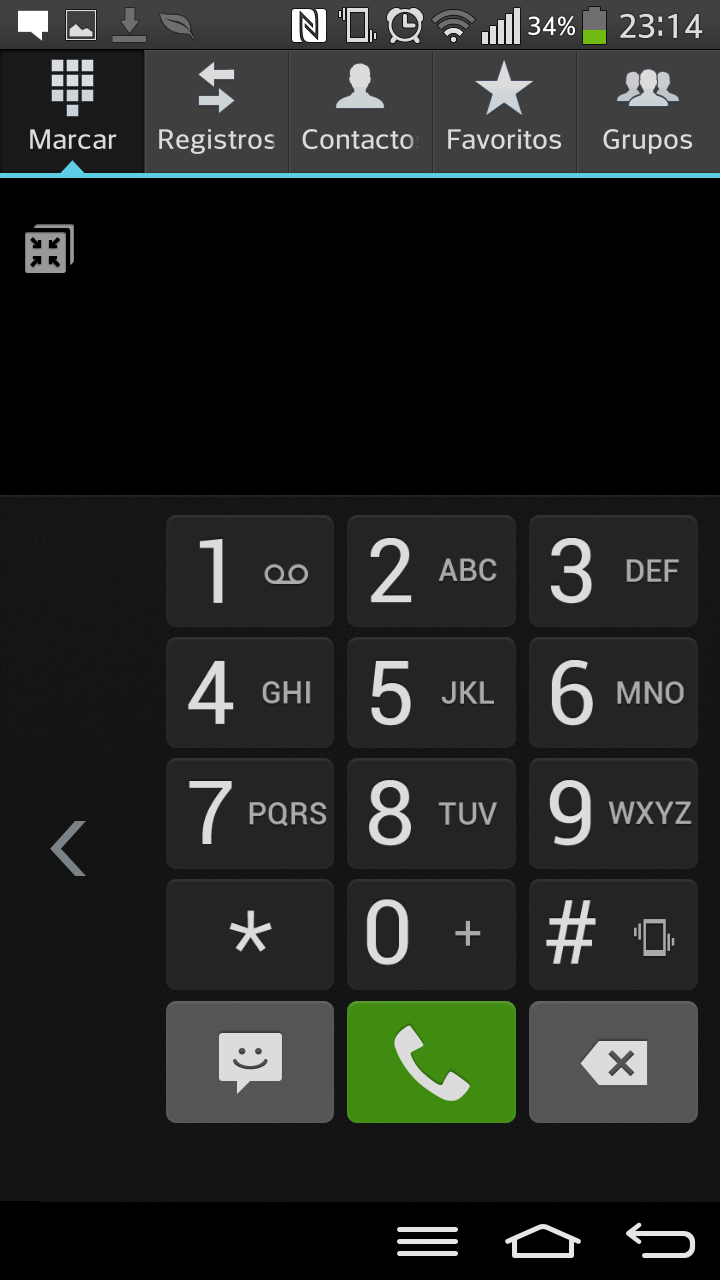Image resolution: width=720 pixels, height=1280 pixels.
Task: Delete last digit with backspace key
Action: (x=613, y=1062)
